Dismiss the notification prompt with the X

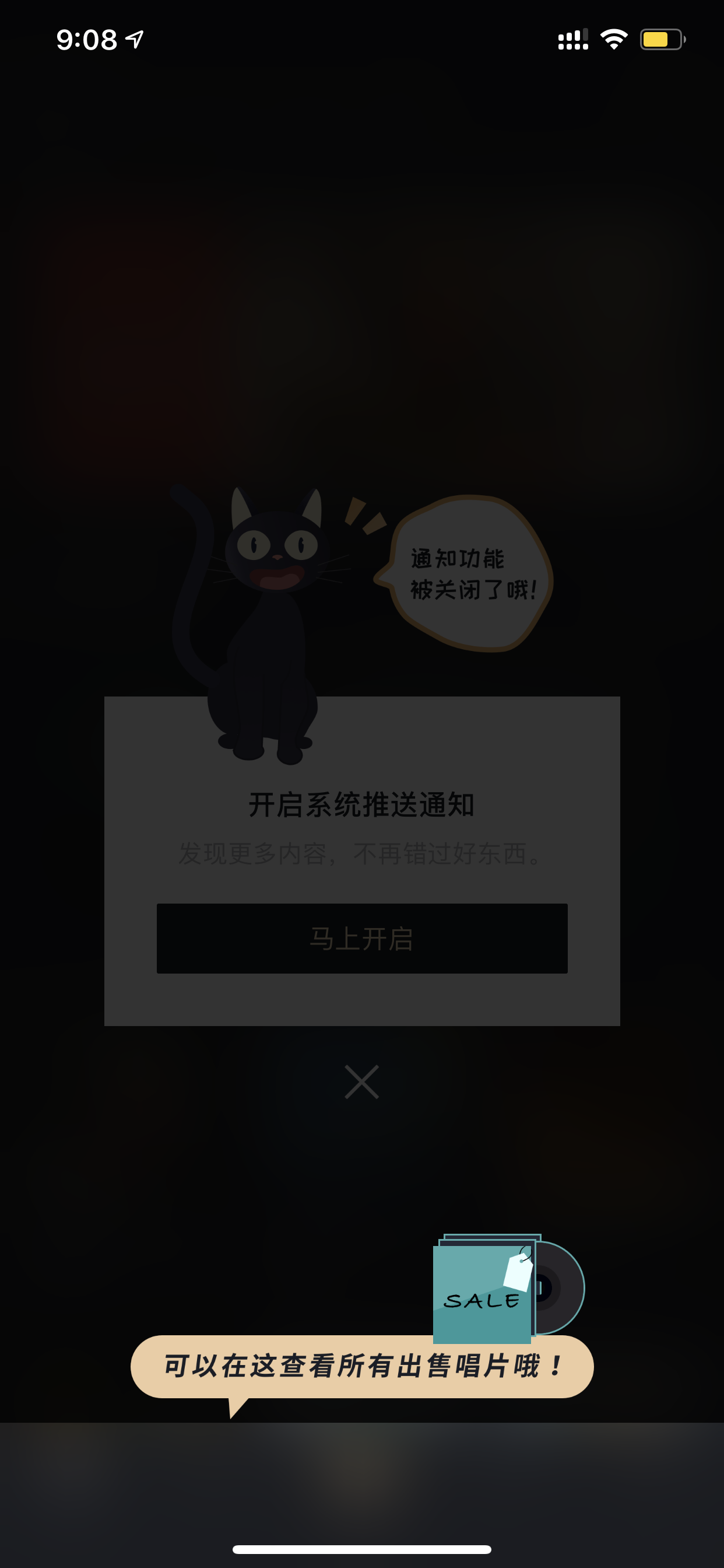click(x=362, y=1081)
